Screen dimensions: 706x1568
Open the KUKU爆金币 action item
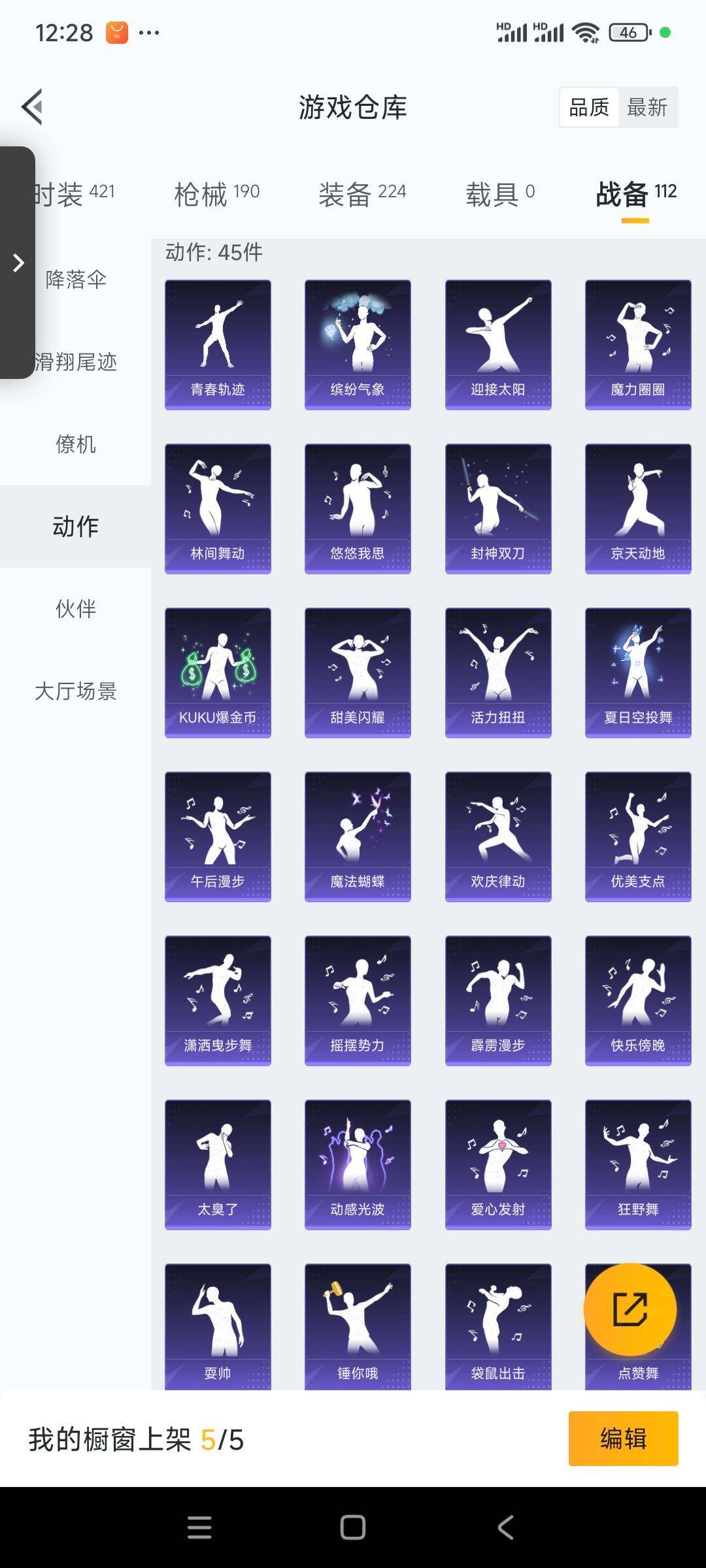pyautogui.click(x=218, y=672)
